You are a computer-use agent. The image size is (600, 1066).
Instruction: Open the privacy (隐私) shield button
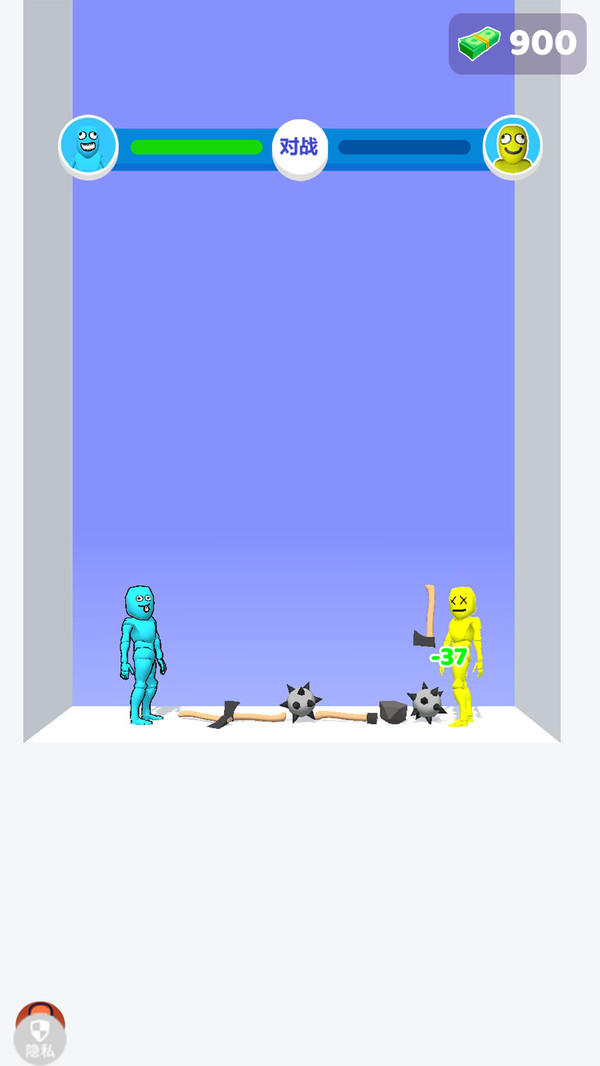pyautogui.click(x=40, y=1037)
